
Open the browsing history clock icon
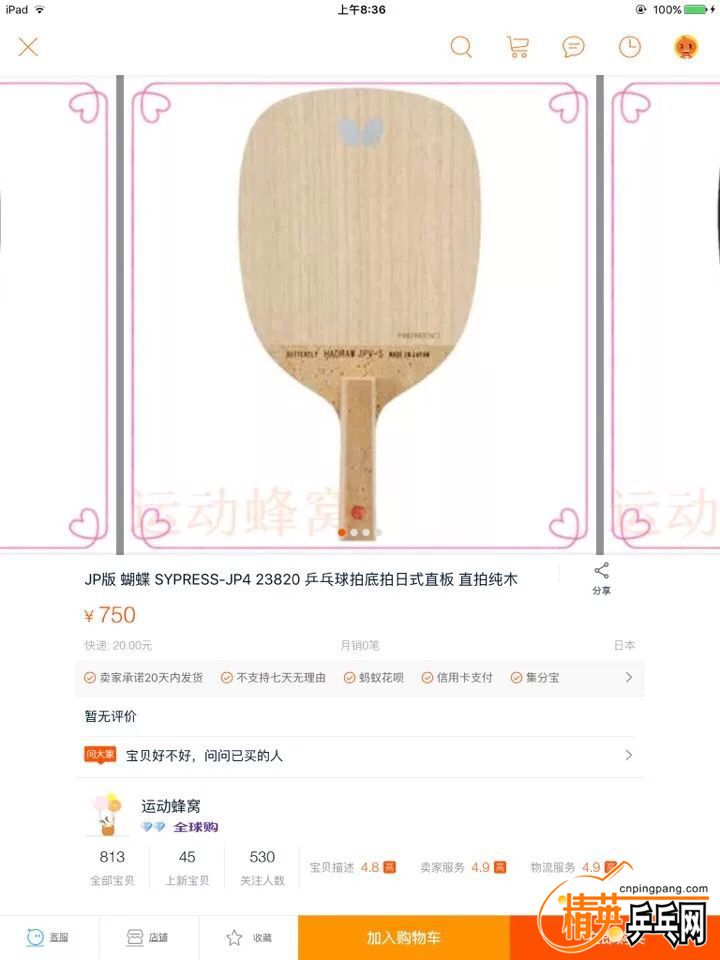(629, 47)
